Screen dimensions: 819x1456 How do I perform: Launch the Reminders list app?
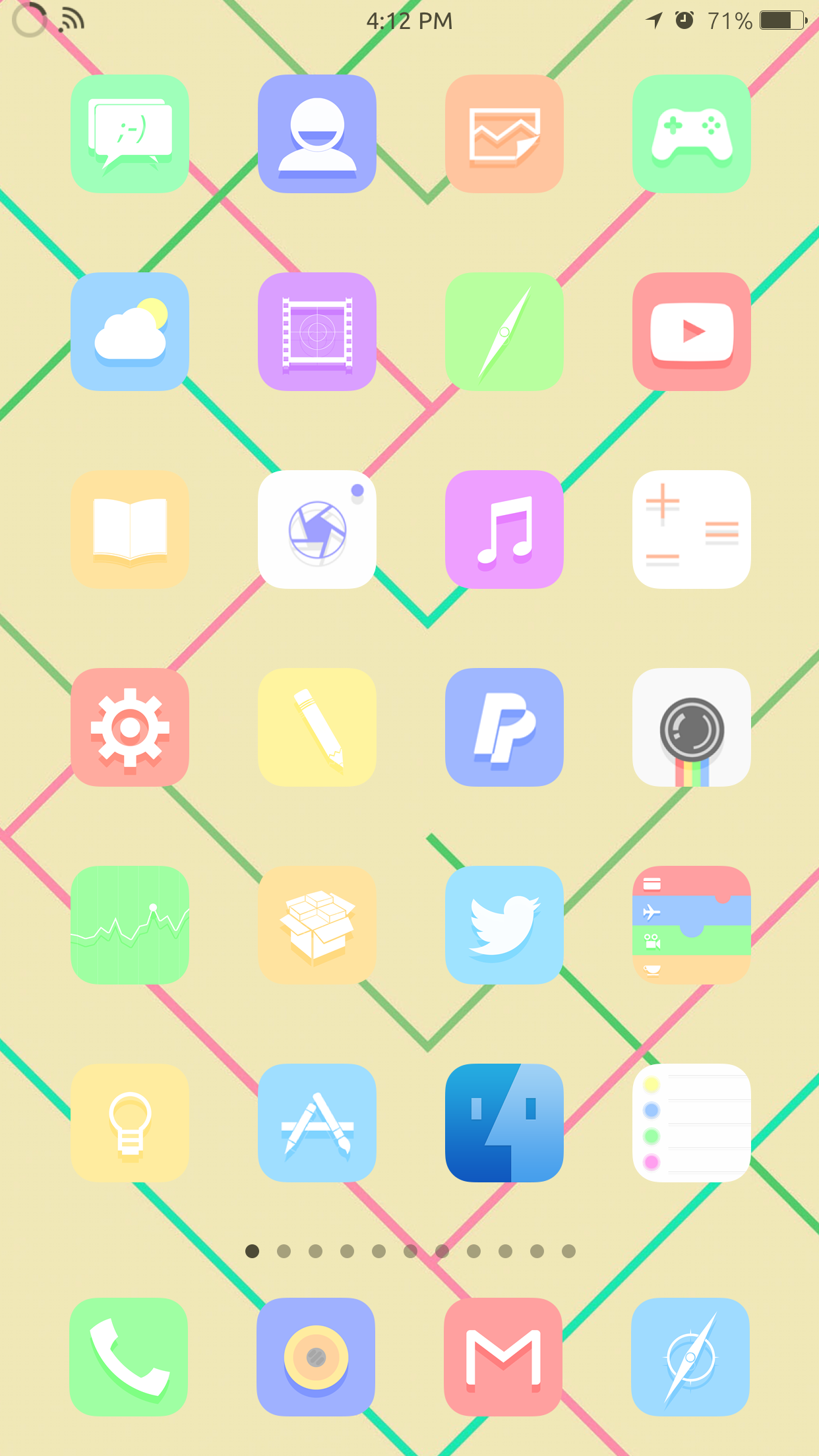(692, 1123)
